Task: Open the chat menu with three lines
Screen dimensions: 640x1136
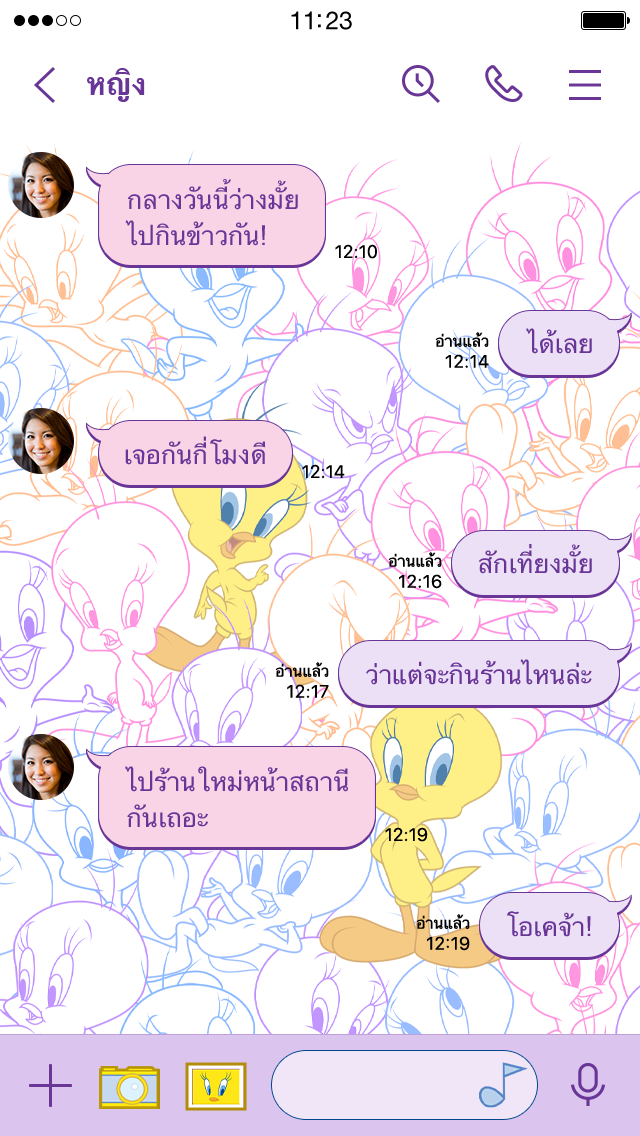Action: tap(585, 85)
